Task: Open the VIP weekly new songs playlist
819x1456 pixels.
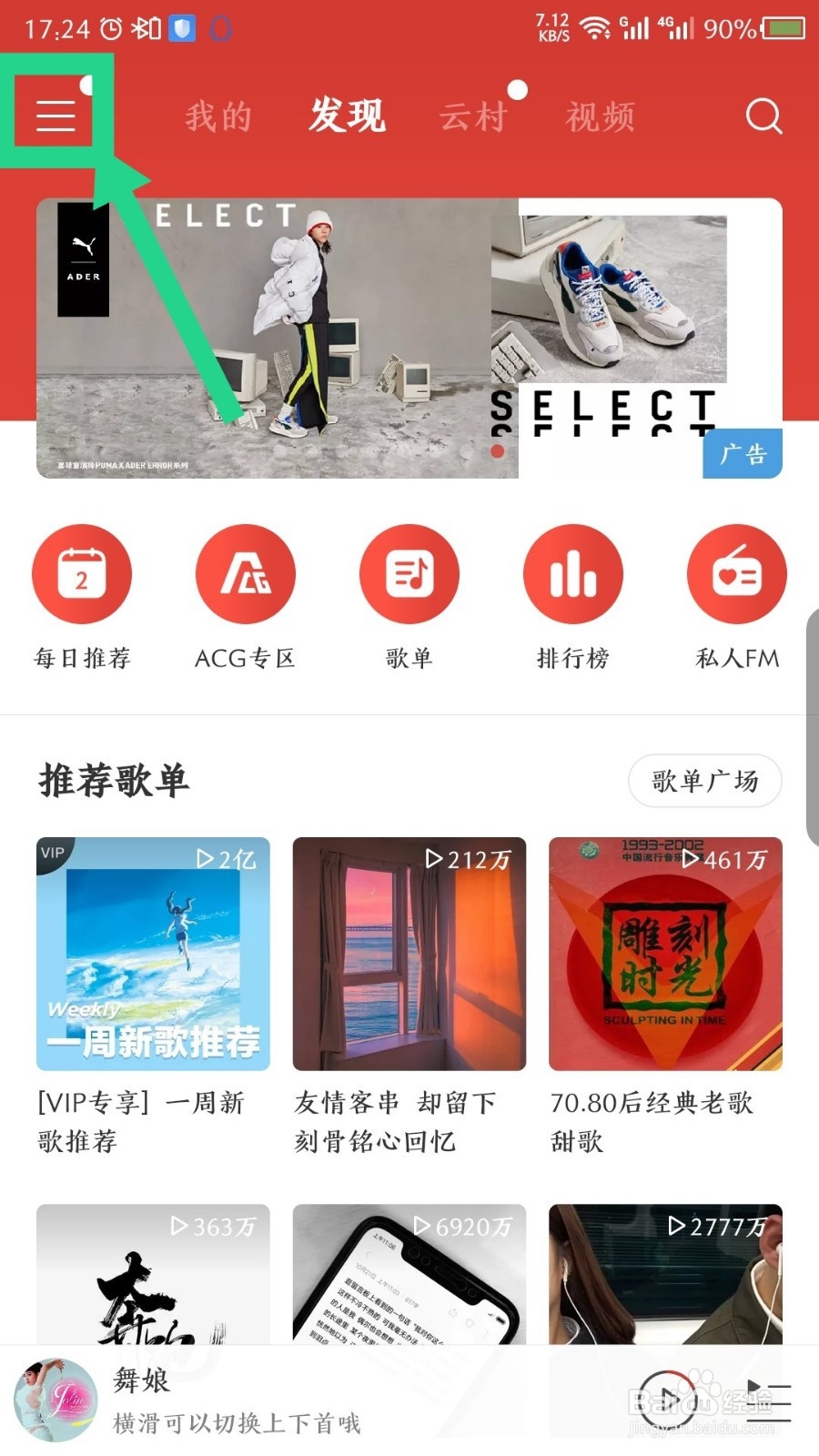Action: (152, 954)
